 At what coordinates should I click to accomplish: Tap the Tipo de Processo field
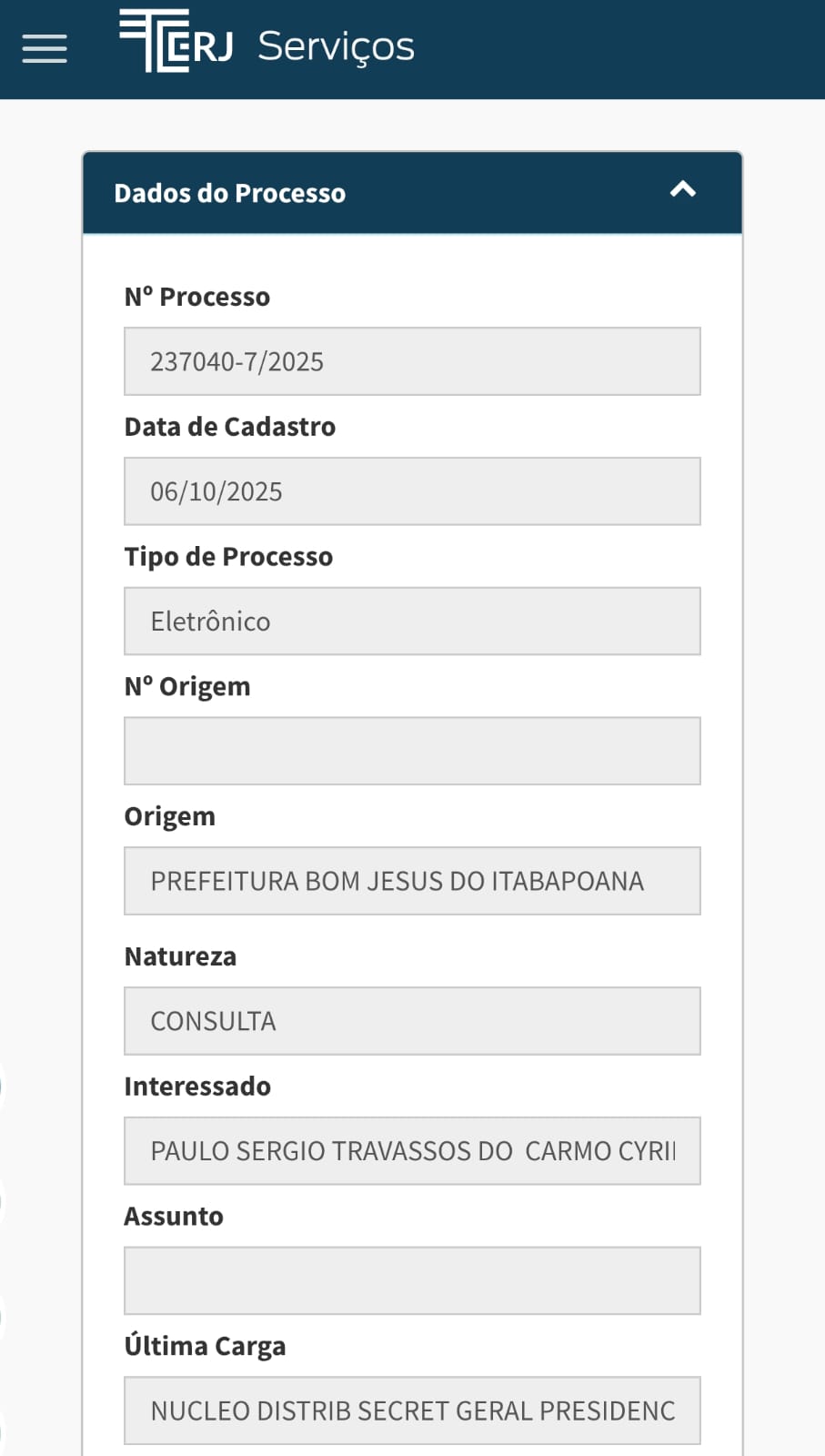412,622
